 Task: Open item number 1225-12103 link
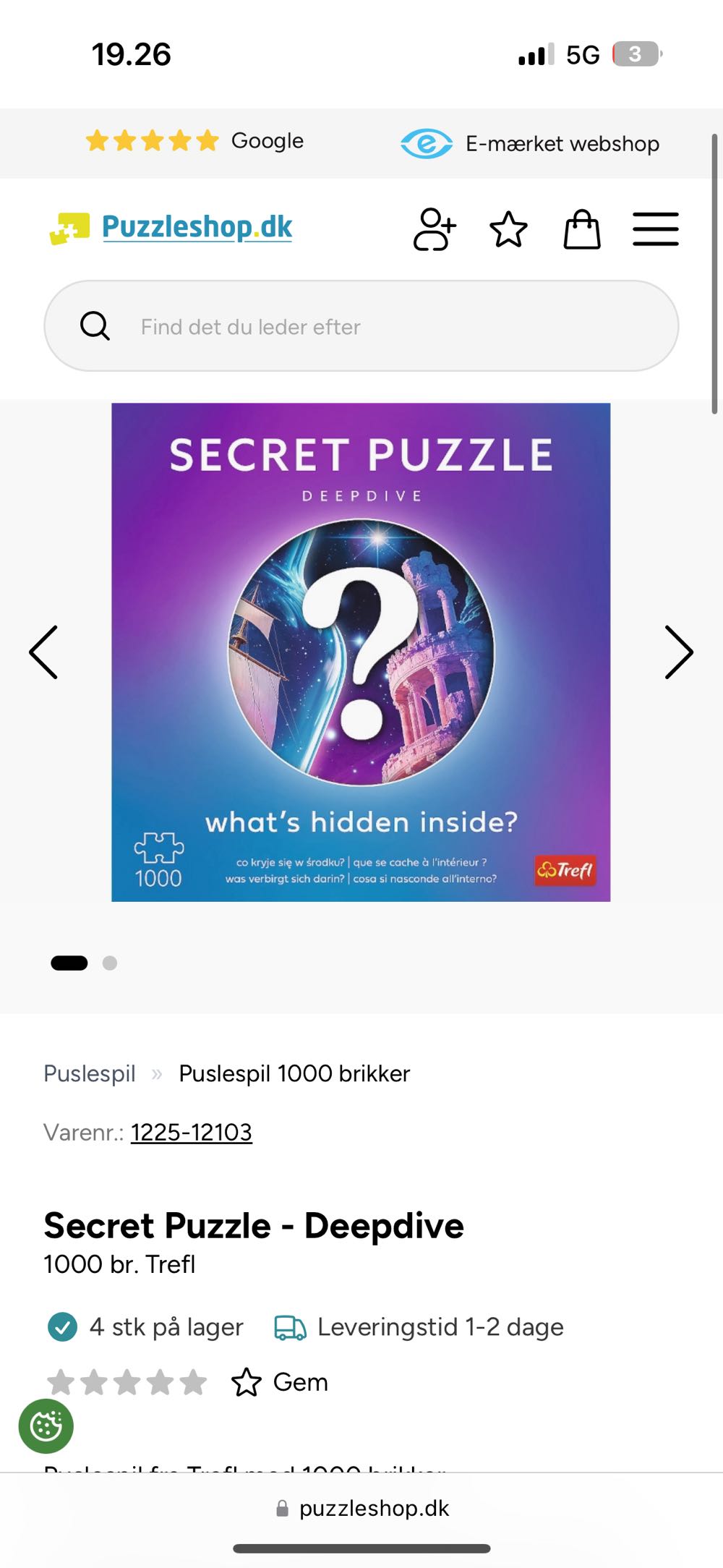pyautogui.click(x=192, y=1132)
